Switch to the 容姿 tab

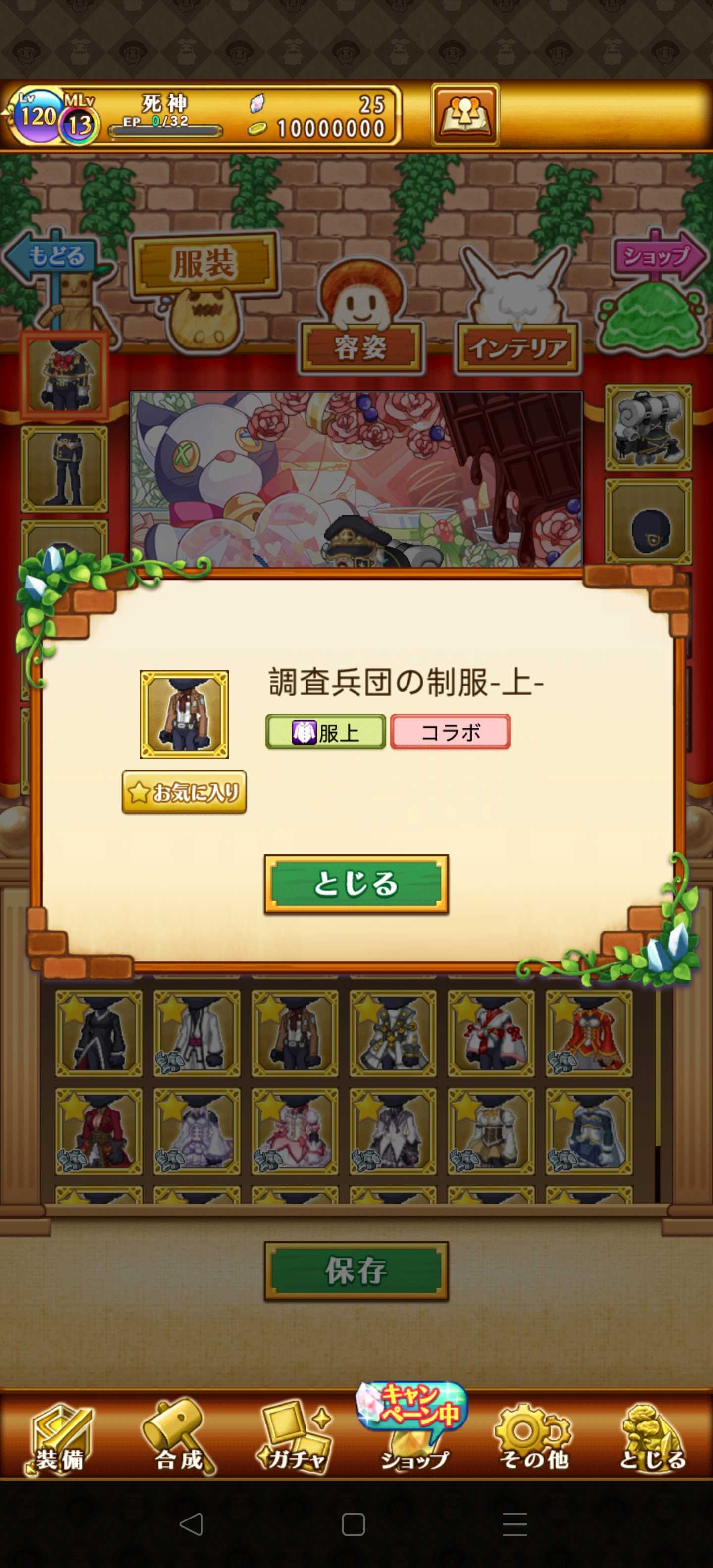click(x=360, y=347)
